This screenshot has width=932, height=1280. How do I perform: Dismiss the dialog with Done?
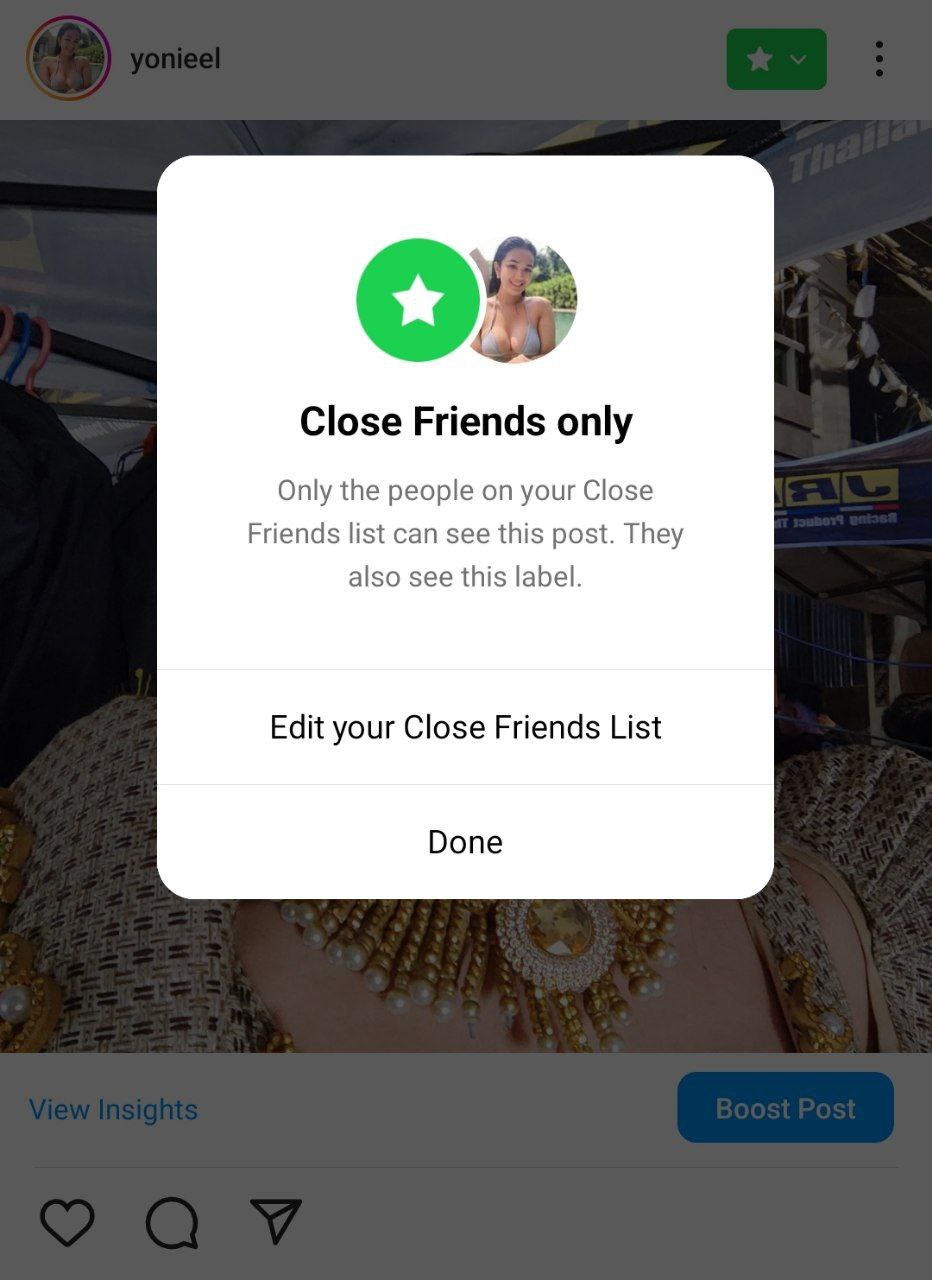(x=465, y=842)
